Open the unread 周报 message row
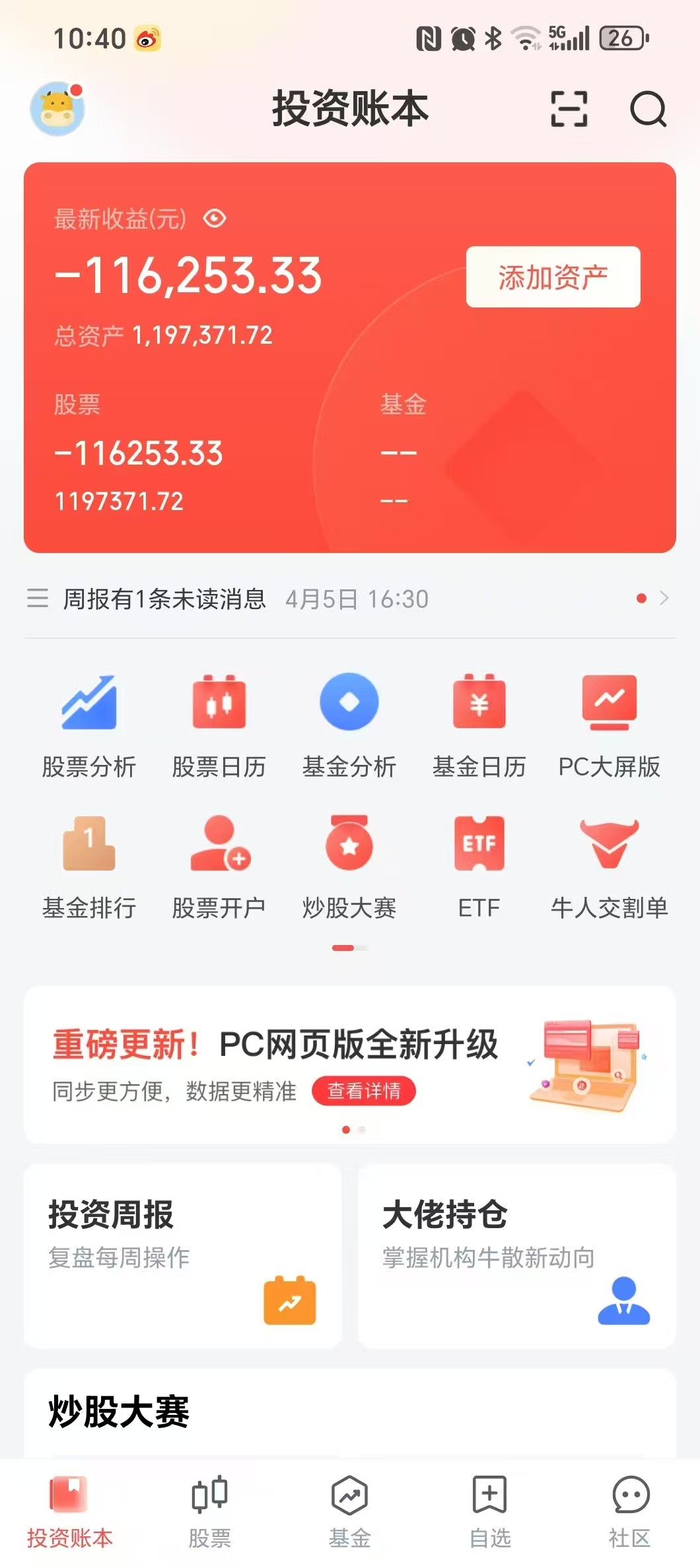700x1568 pixels. click(x=350, y=599)
